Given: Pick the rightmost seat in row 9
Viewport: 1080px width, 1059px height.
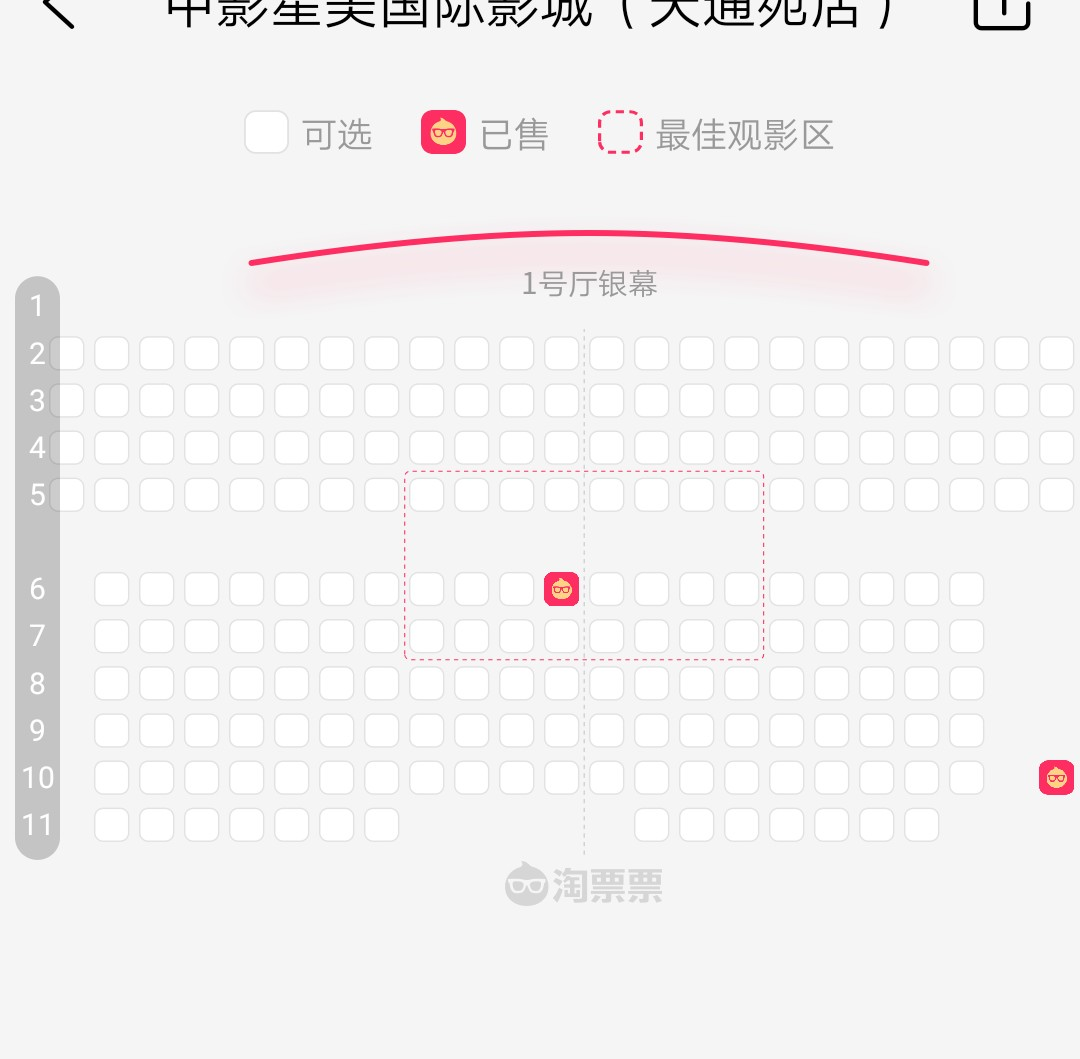Looking at the screenshot, I should tap(967, 730).
